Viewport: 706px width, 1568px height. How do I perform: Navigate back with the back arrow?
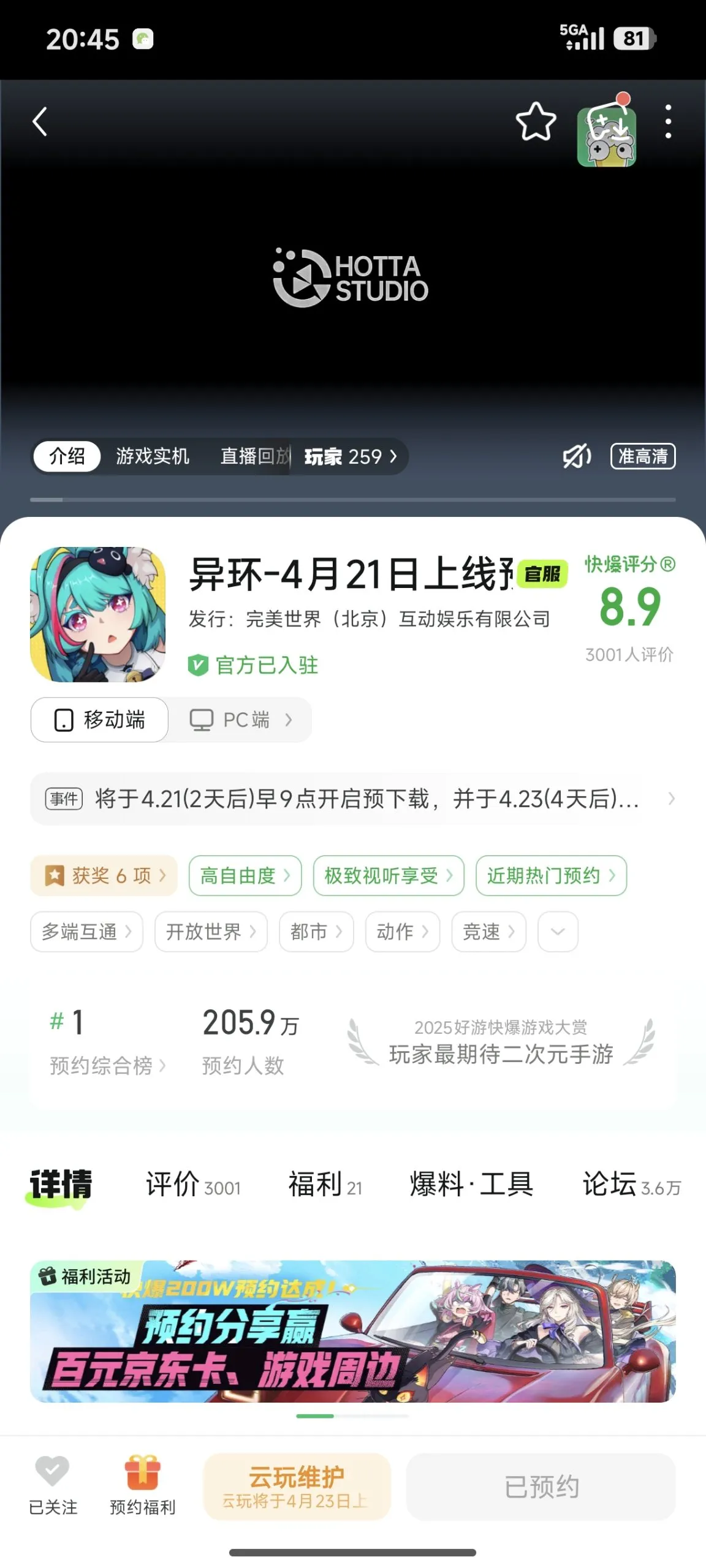click(x=40, y=122)
